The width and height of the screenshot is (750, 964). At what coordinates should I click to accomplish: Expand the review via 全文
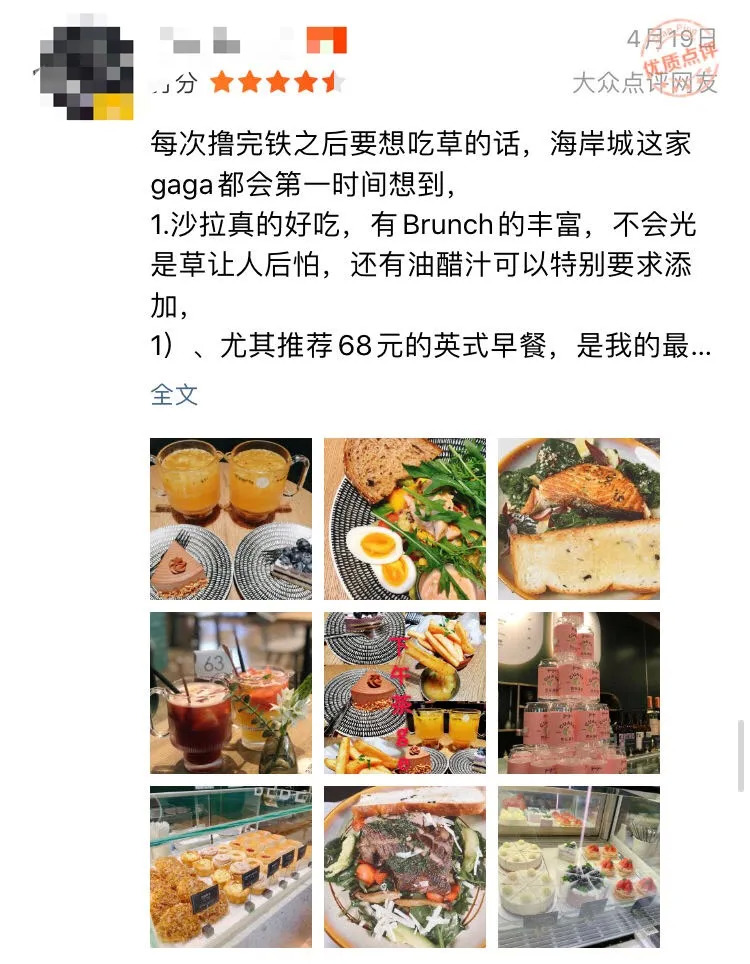[x=174, y=394]
